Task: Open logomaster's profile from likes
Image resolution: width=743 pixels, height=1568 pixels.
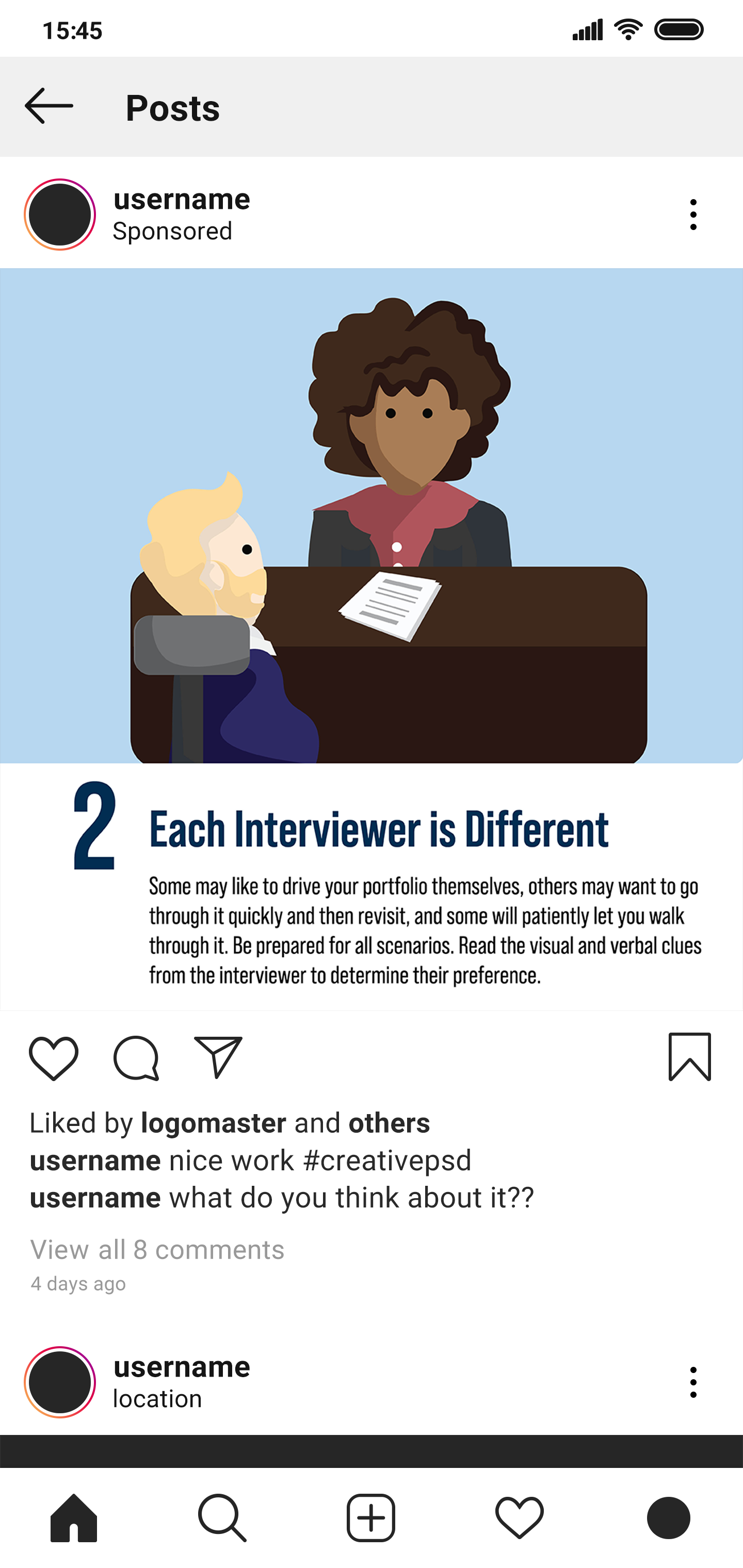Action: pos(213,1123)
